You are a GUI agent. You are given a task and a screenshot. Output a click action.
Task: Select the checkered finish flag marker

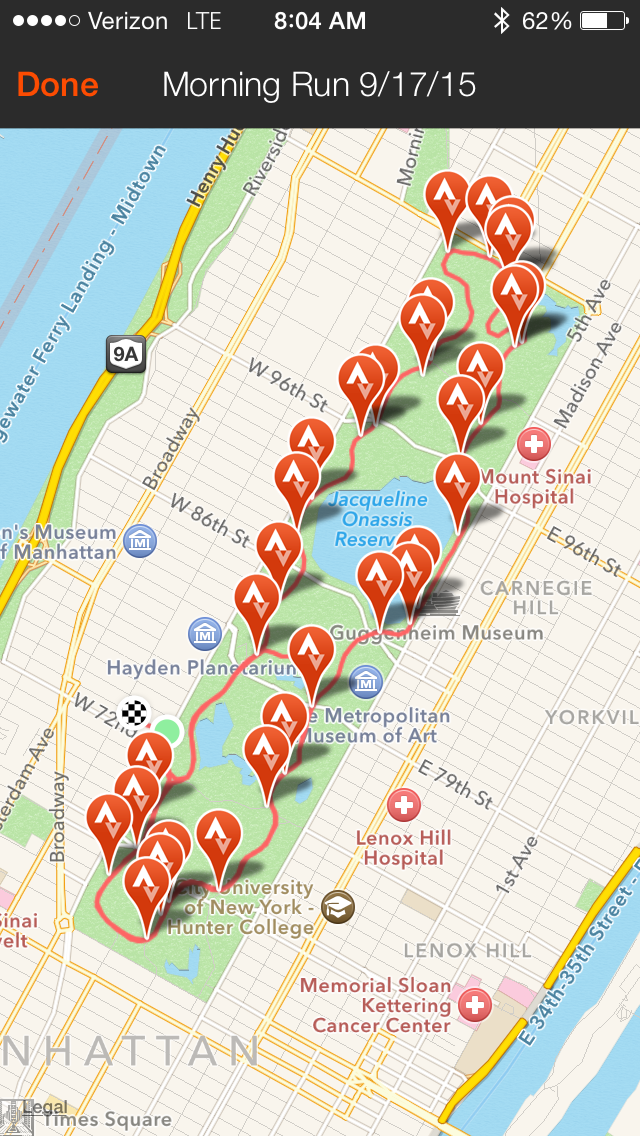tap(135, 713)
